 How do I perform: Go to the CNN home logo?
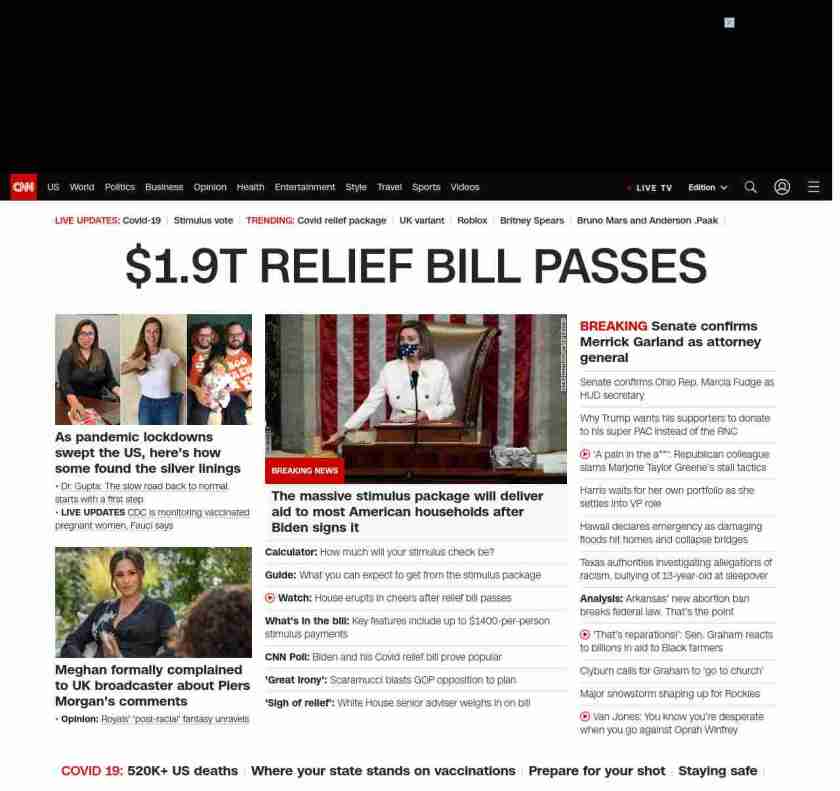click(x=23, y=187)
